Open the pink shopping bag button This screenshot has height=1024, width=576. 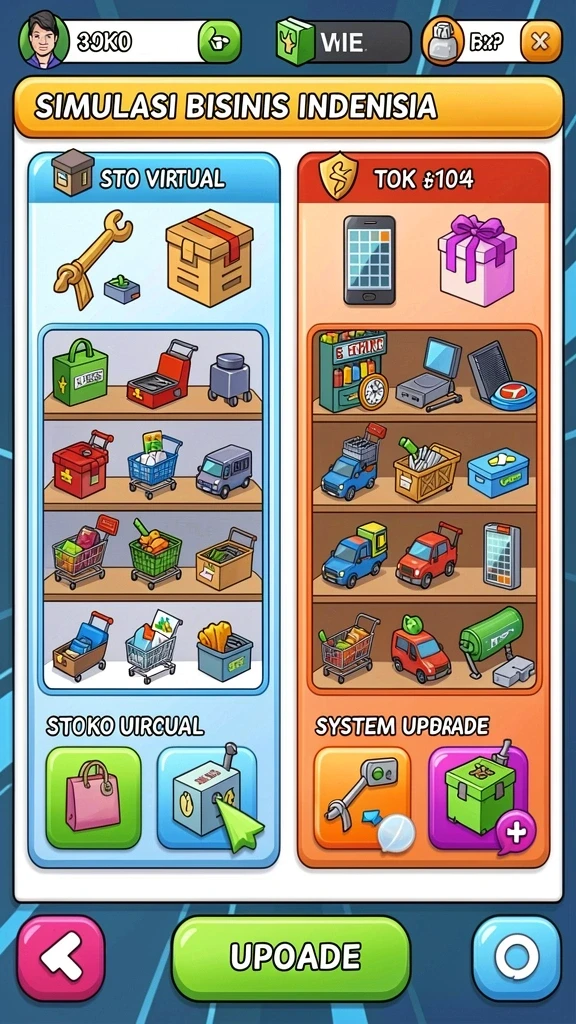pos(93,797)
